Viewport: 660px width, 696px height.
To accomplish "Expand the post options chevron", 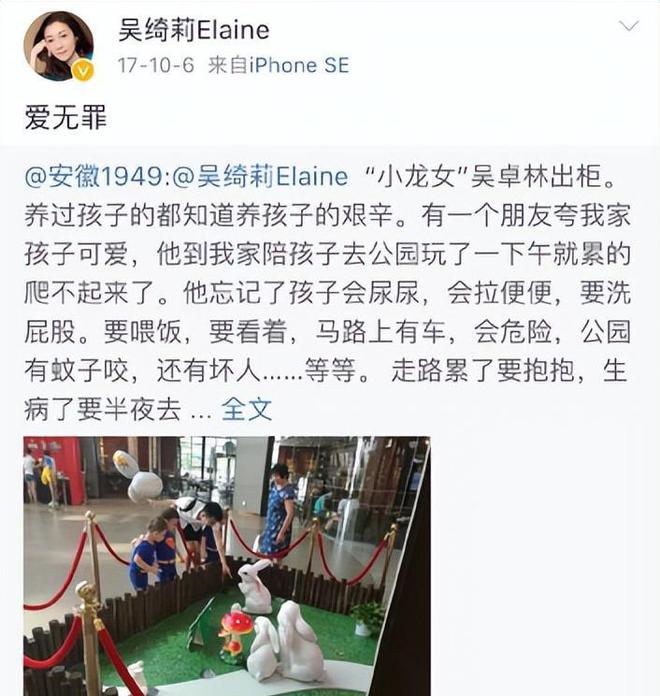I will point(628,27).
